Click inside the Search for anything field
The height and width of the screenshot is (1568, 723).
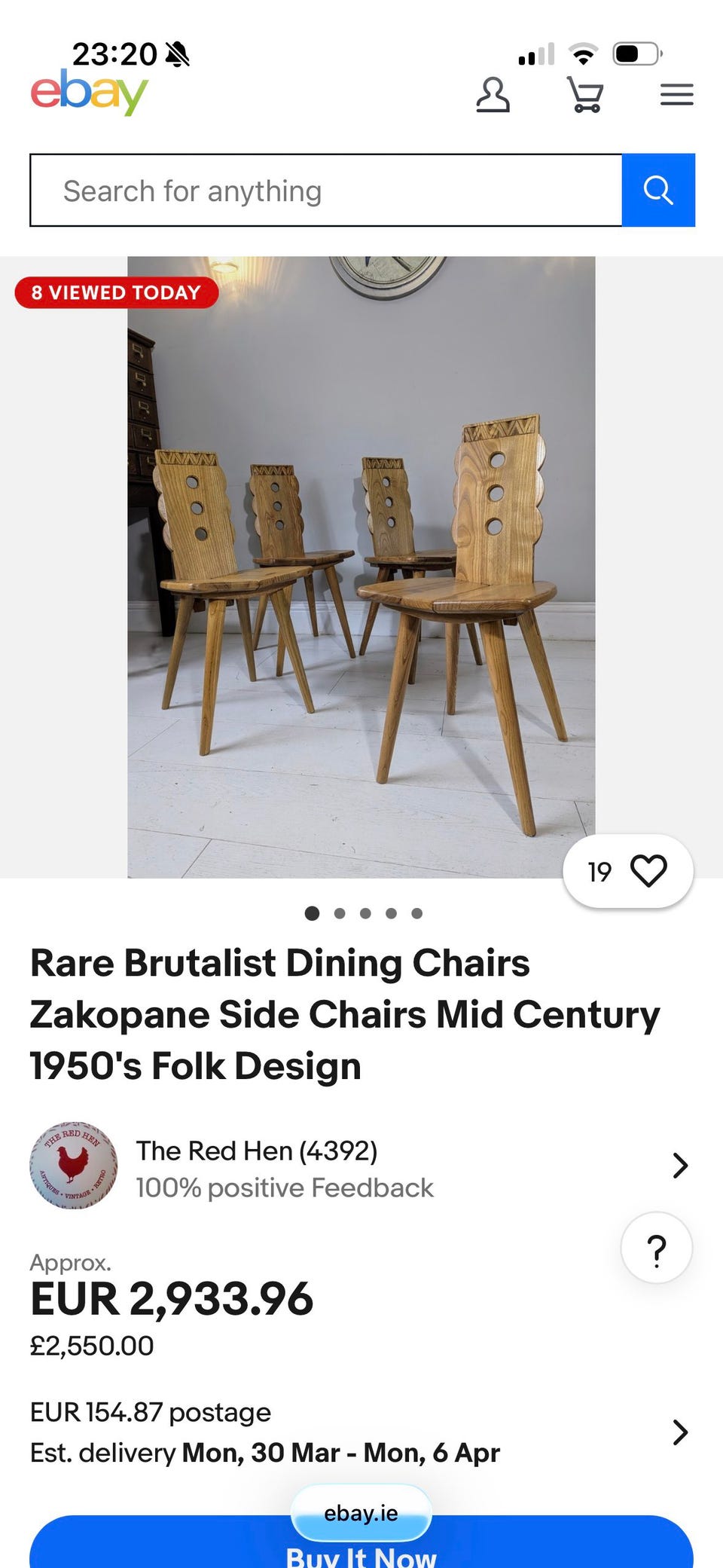(301, 189)
